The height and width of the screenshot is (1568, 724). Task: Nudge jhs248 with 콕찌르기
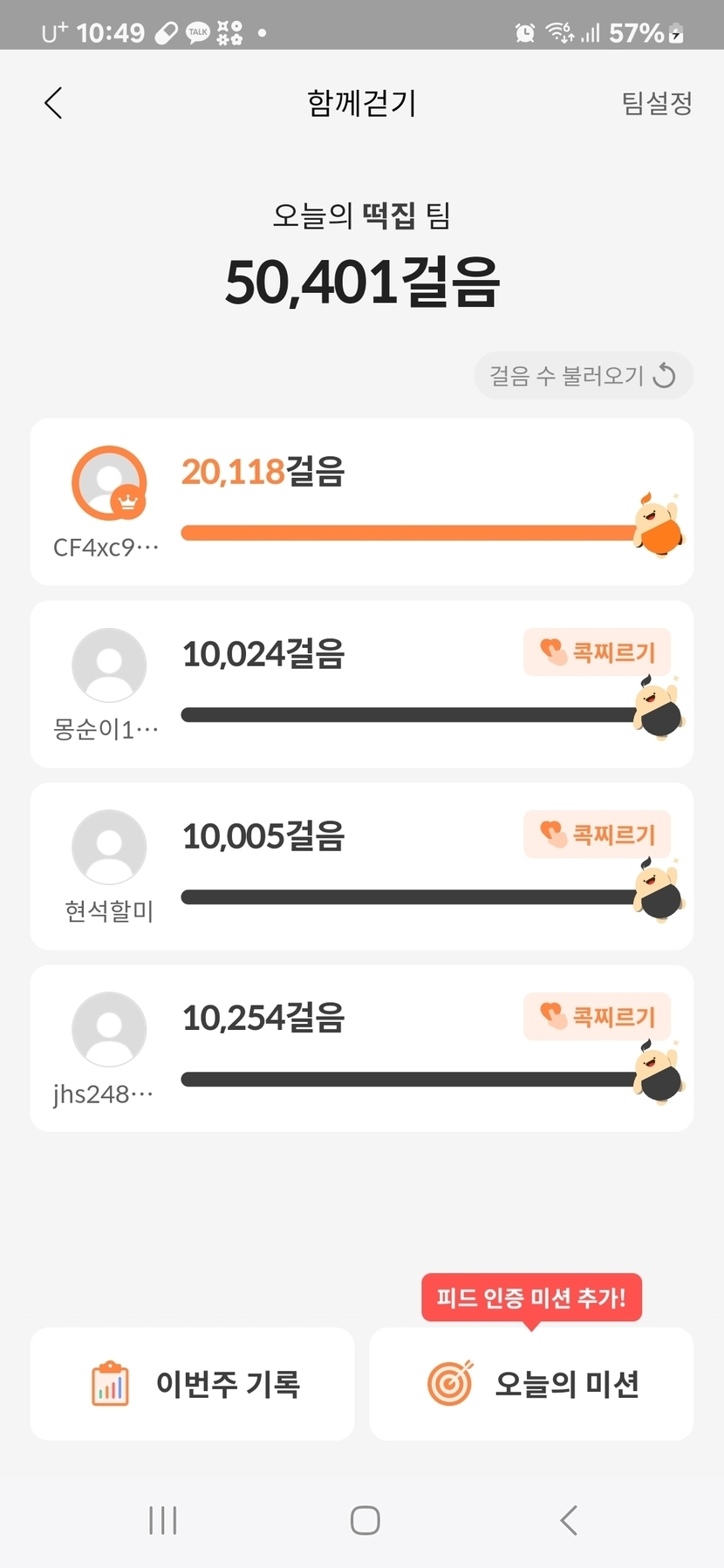coord(597,1017)
